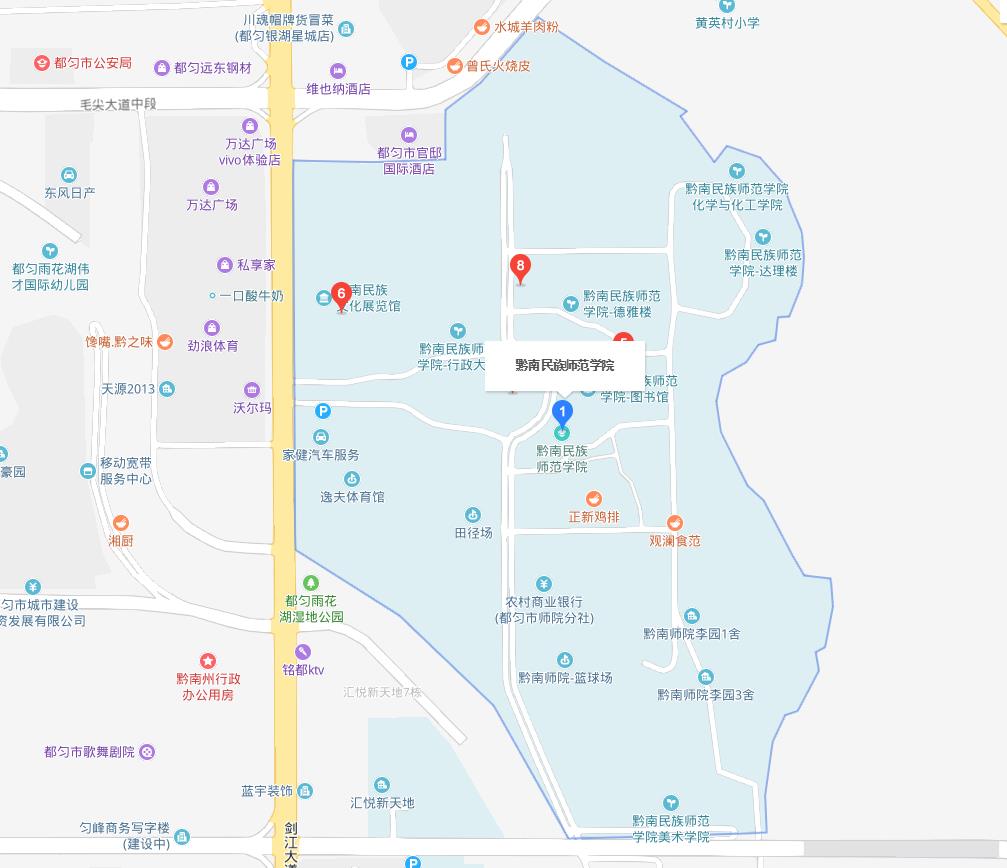Tap the 逸夫体育馆 gymnasium pin

coord(351,480)
